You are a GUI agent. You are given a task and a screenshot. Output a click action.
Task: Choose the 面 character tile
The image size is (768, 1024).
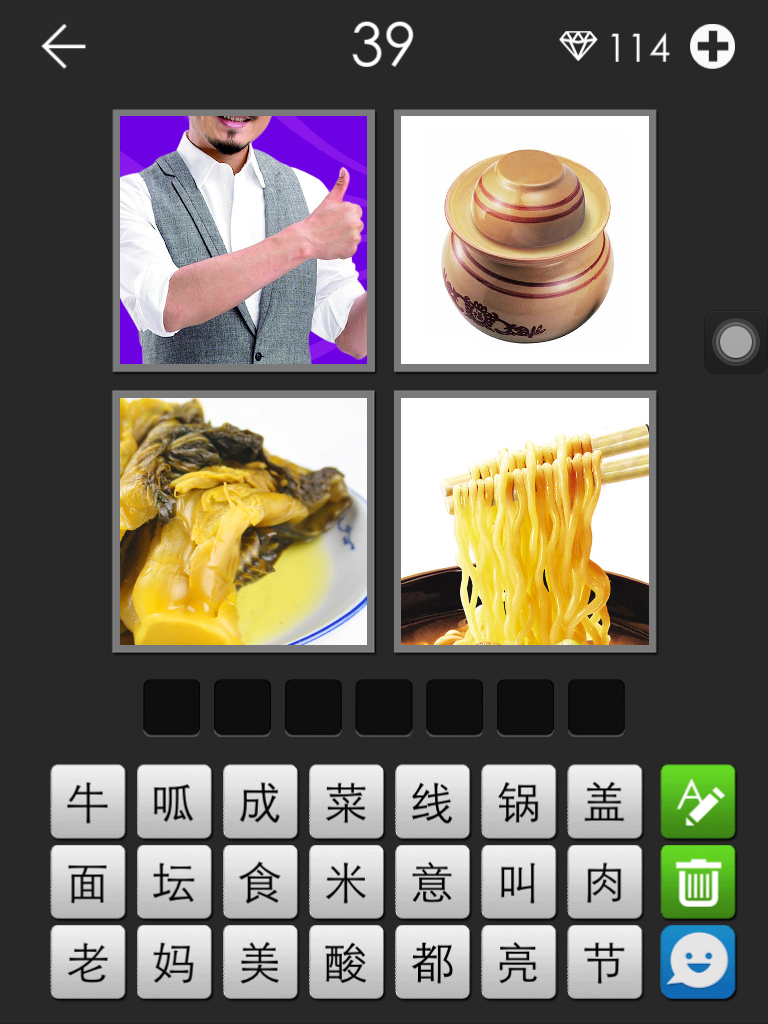pyautogui.click(x=88, y=881)
